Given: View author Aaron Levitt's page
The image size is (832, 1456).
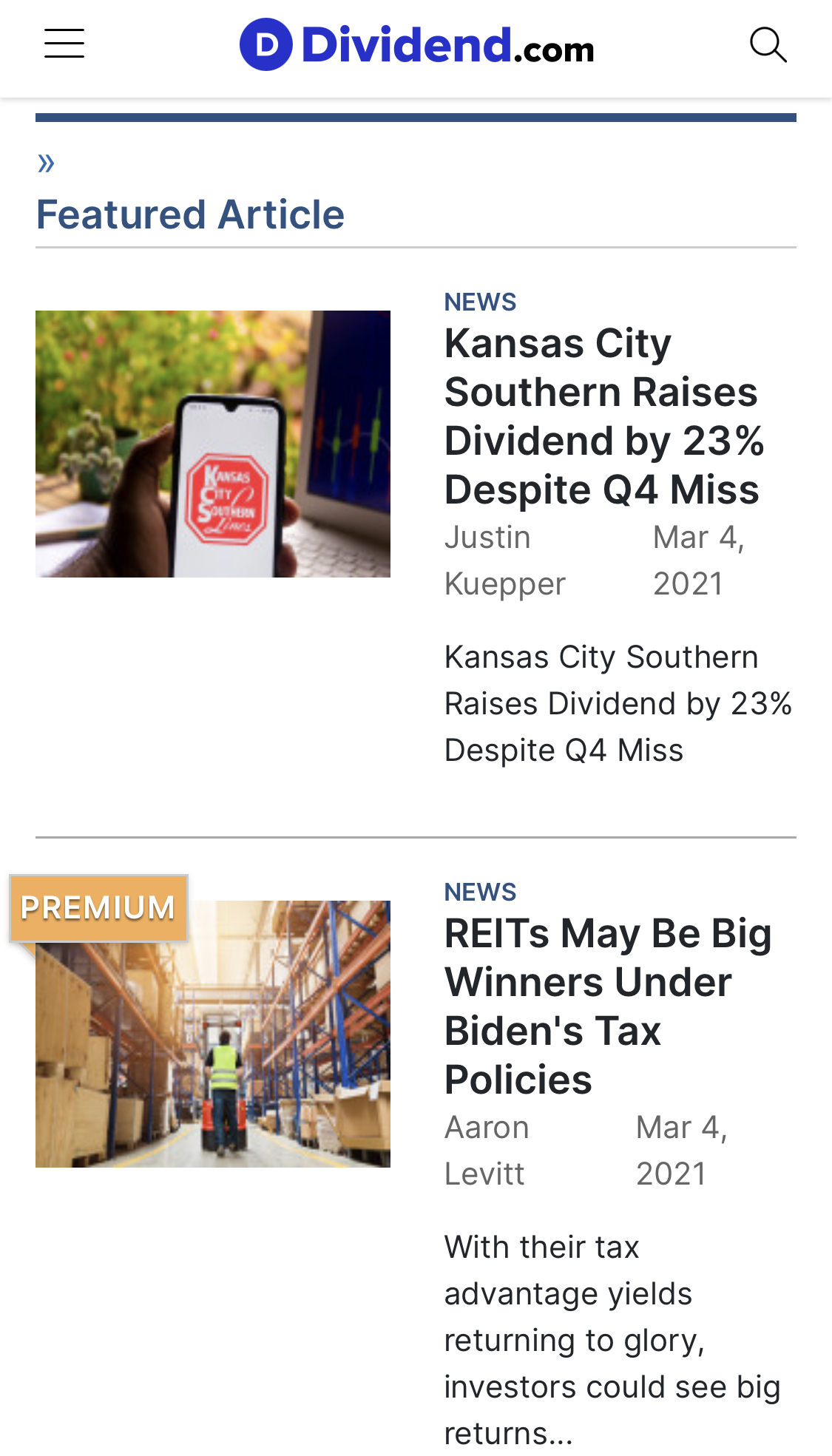Looking at the screenshot, I should pos(487,1151).
